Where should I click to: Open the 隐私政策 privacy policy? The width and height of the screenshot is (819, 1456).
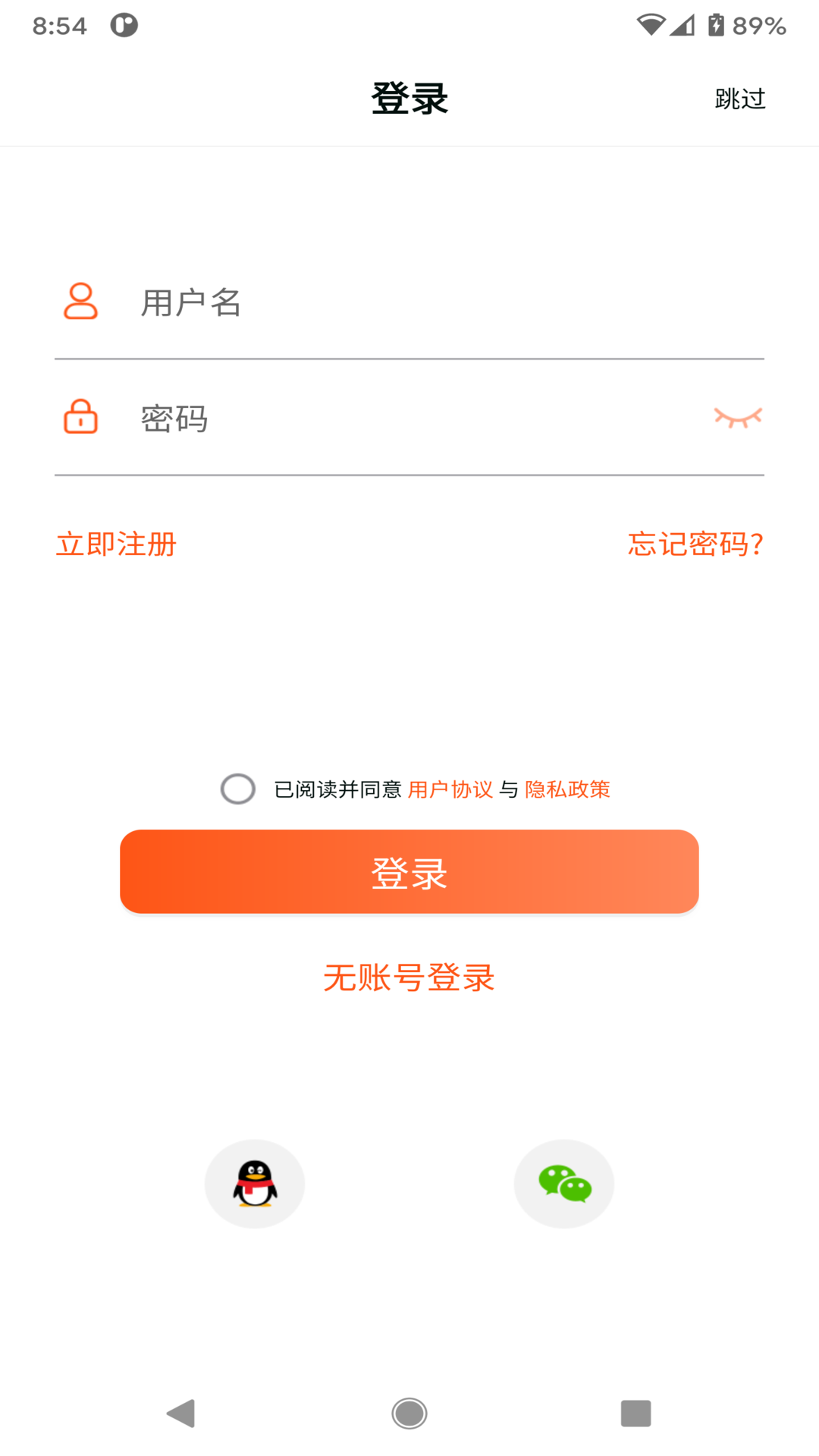pyautogui.click(x=567, y=789)
